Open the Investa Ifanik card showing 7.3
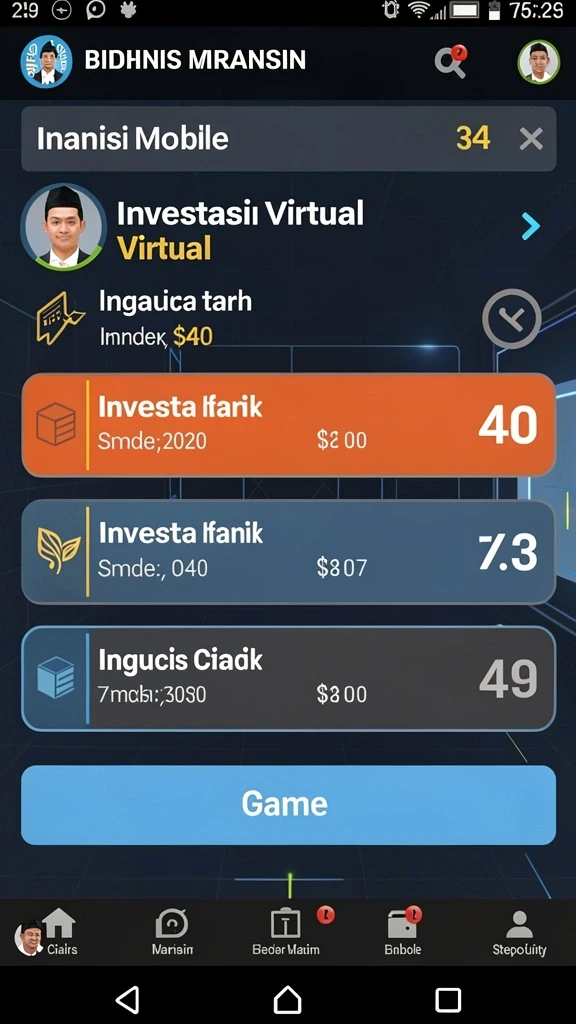This screenshot has height=1024, width=576. 289,552
